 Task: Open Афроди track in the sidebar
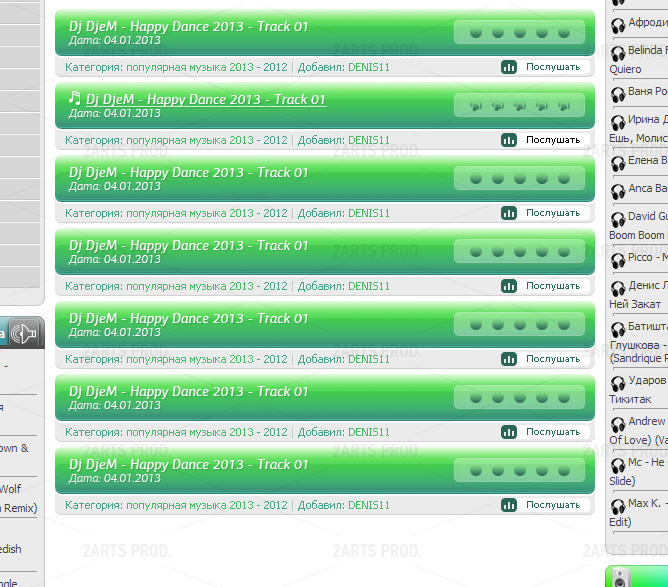[647, 22]
